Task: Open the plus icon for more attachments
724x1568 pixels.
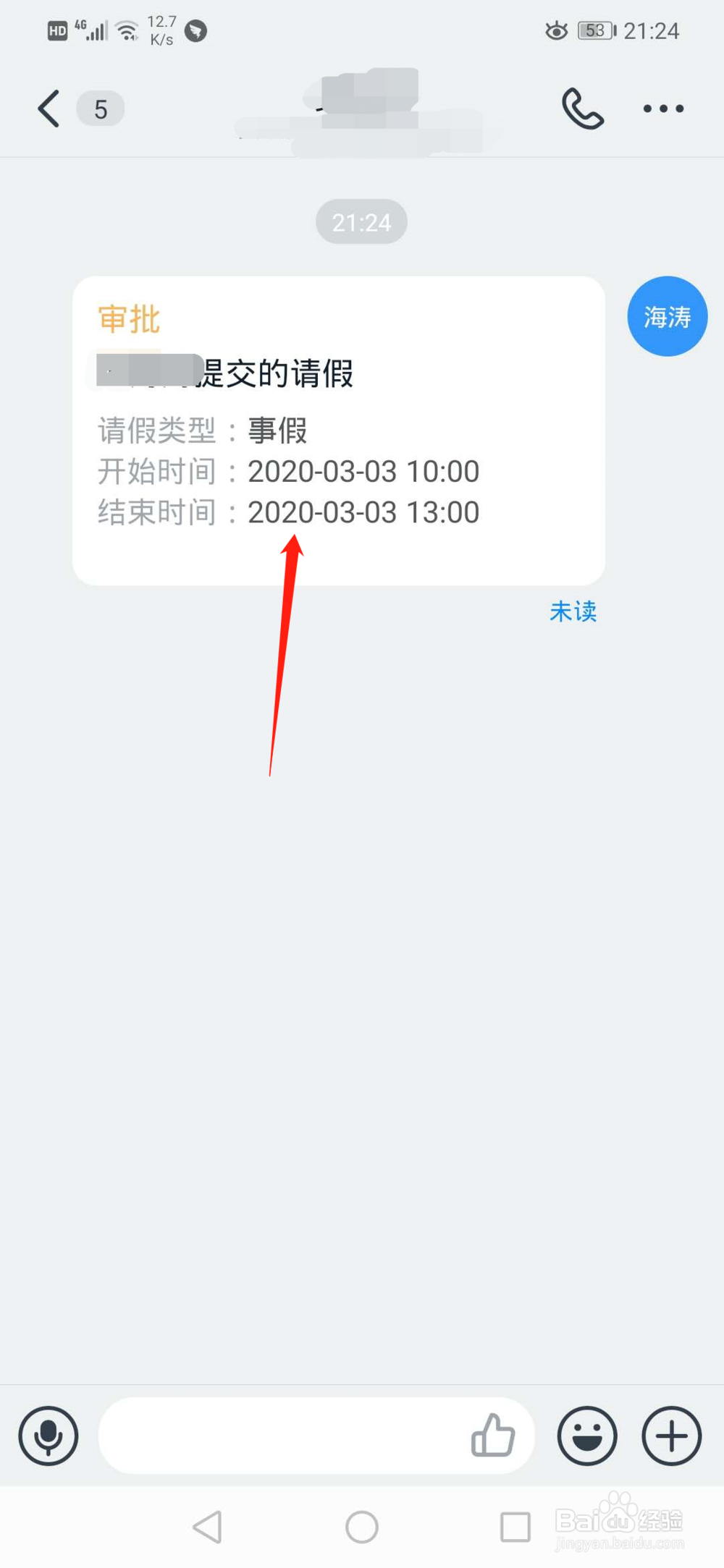Action: click(x=670, y=1437)
